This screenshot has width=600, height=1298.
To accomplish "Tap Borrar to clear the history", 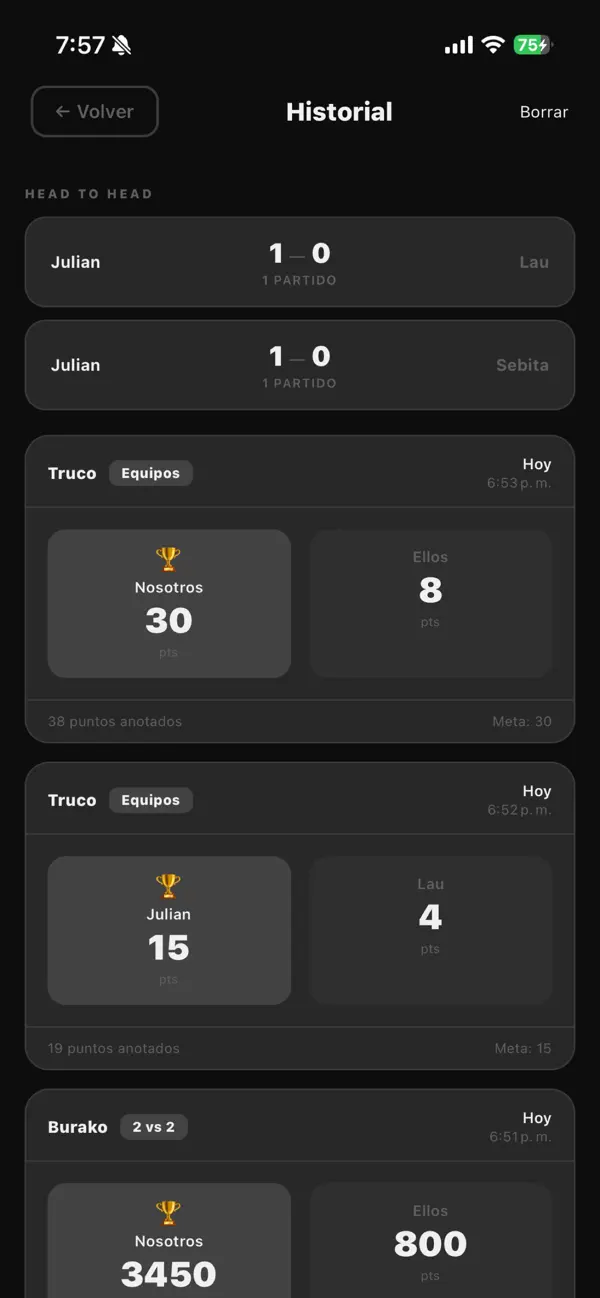I will coord(544,112).
